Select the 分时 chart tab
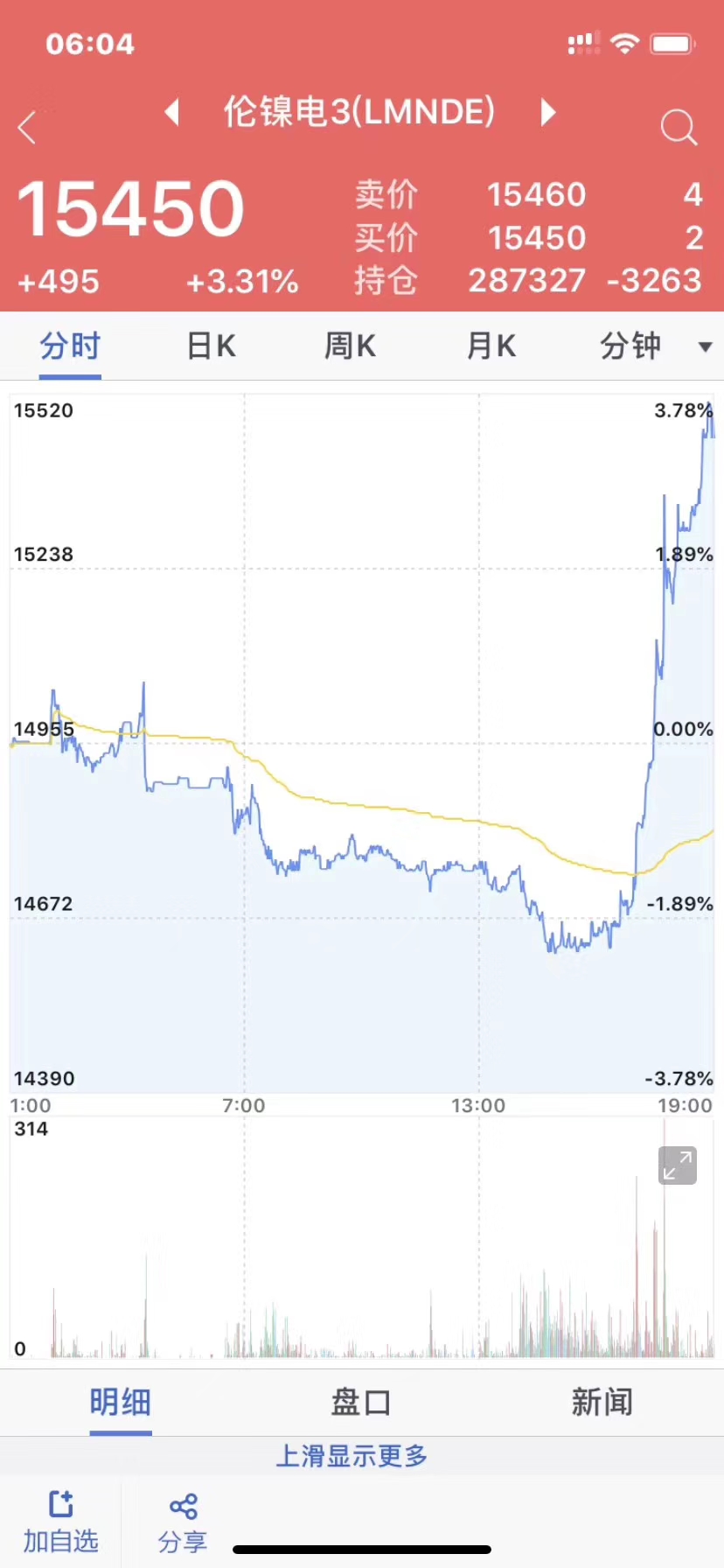Screen dimensions: 724x1568 click(70, 346)
